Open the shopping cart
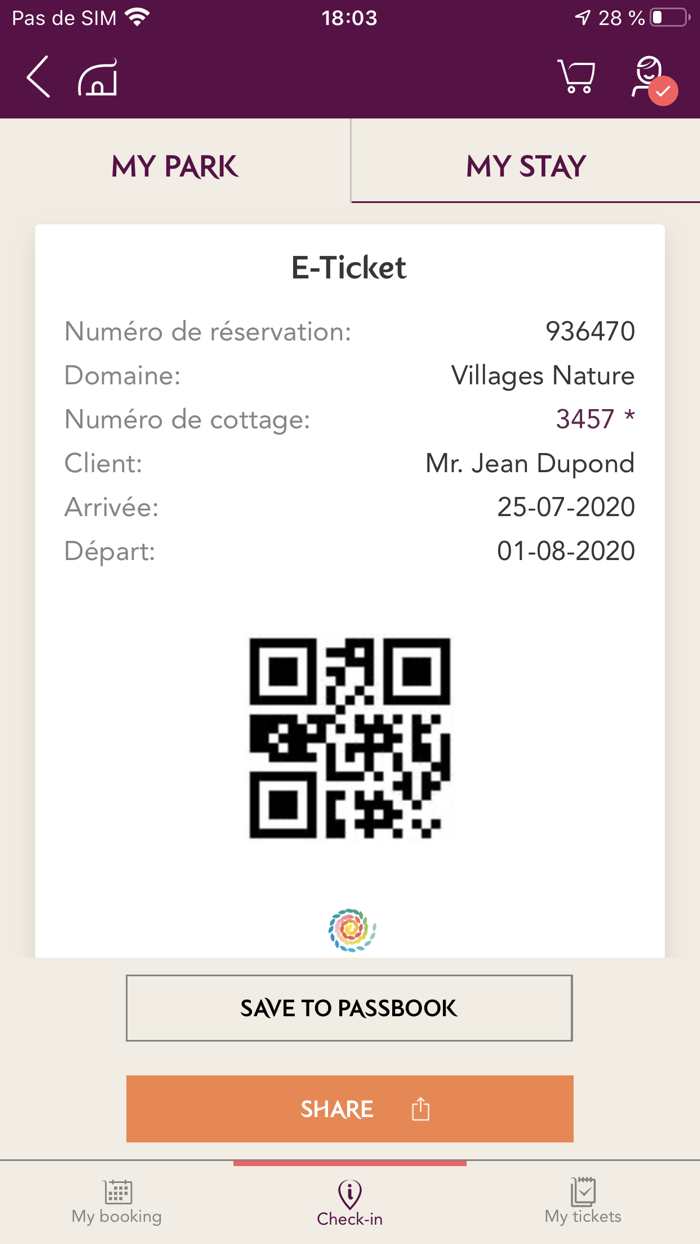 click(576, 77)
